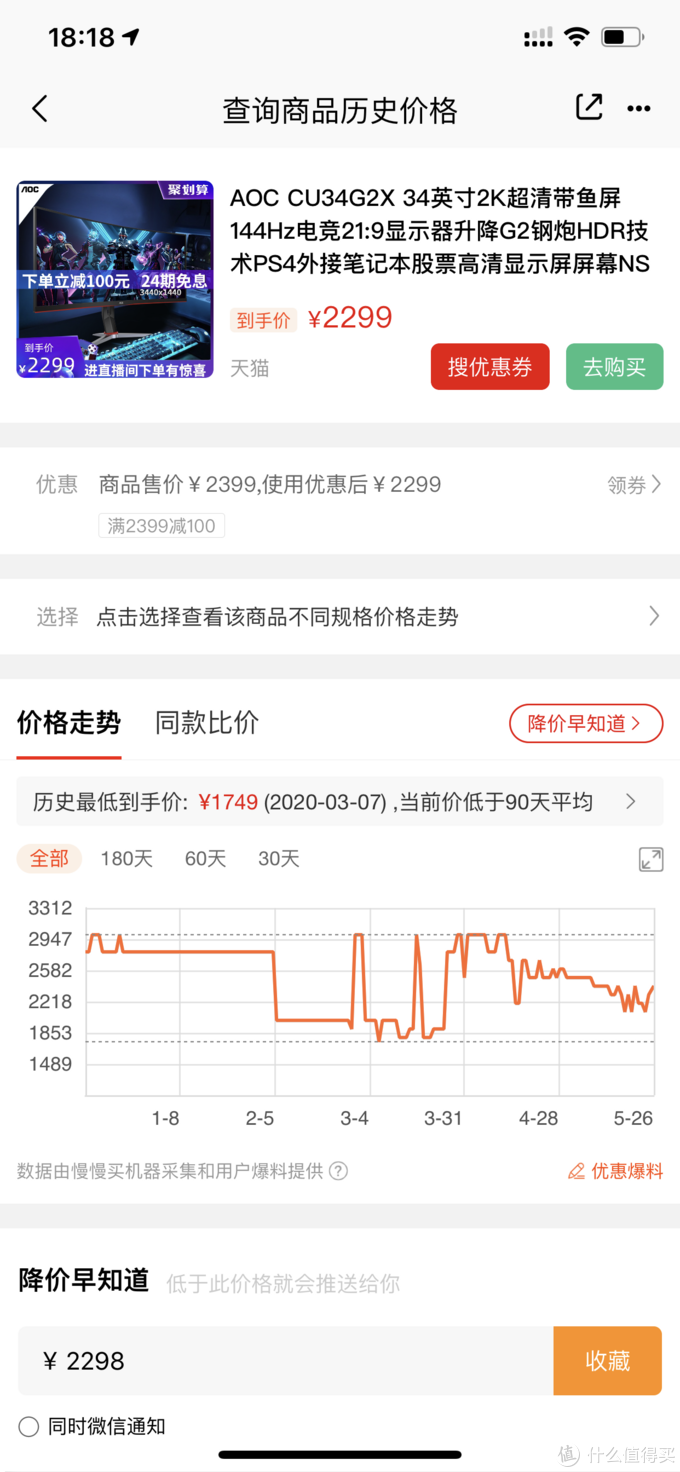Tap the 降价早知道 pill button
680x1472 pixels.
586,724
